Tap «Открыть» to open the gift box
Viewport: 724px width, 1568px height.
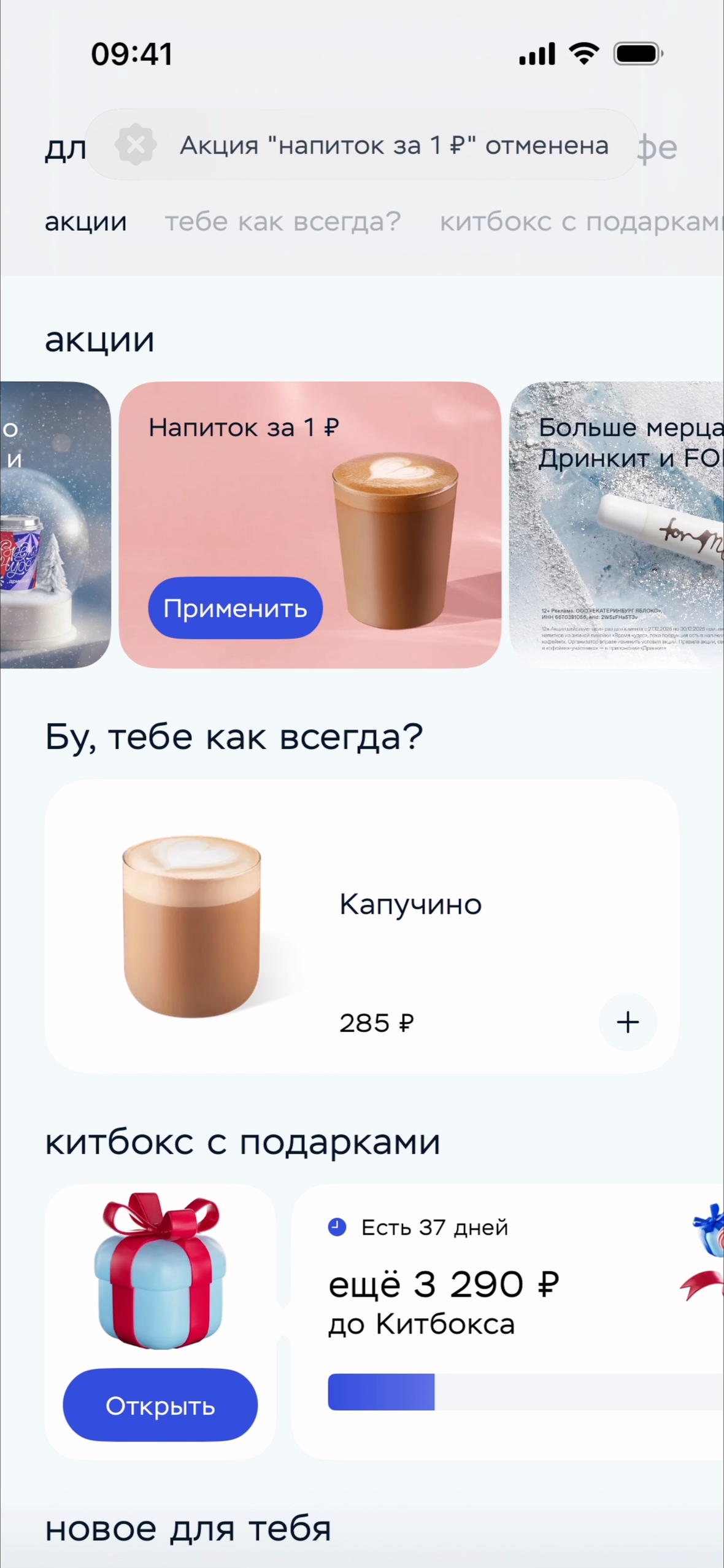(x=160, y=1405)
